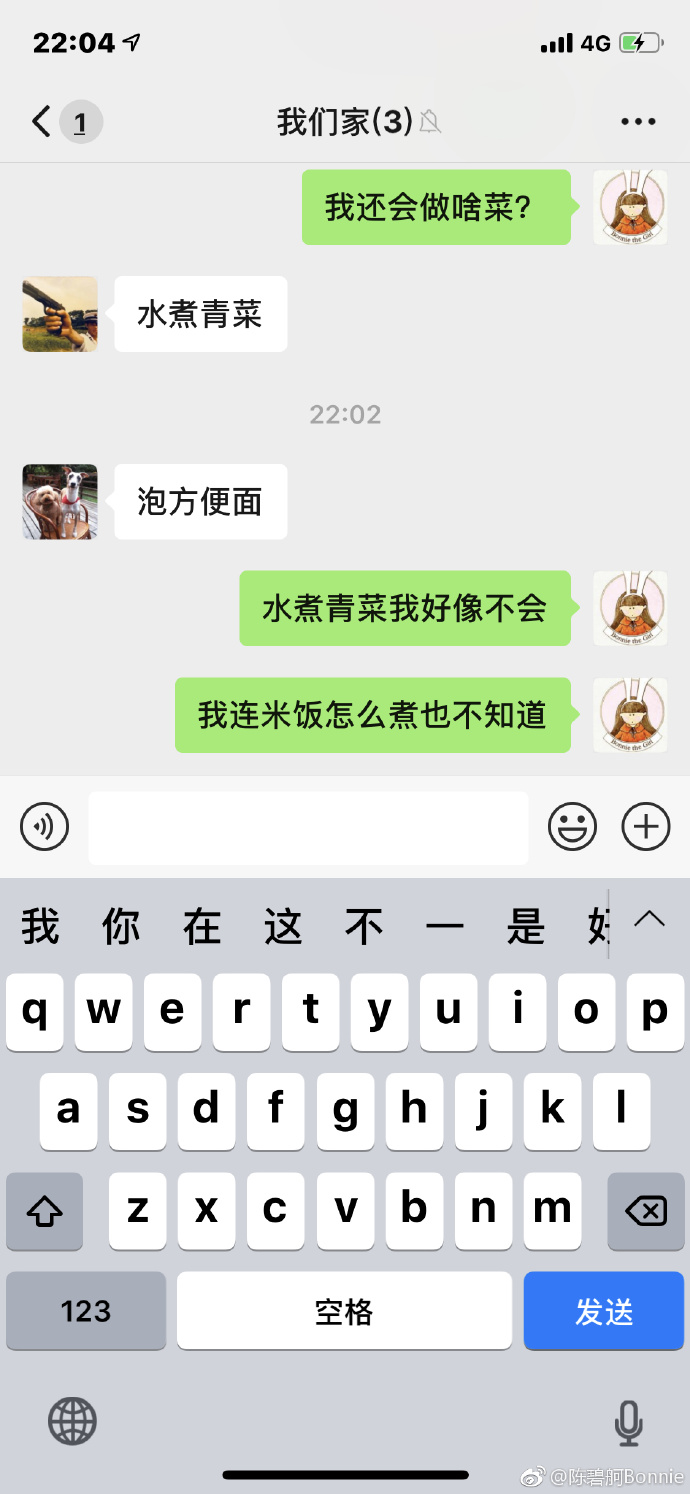Pick the suggested word 是
Image resolution: width=690 pixels, height=1494 pixels.
(x=525, y=926)
